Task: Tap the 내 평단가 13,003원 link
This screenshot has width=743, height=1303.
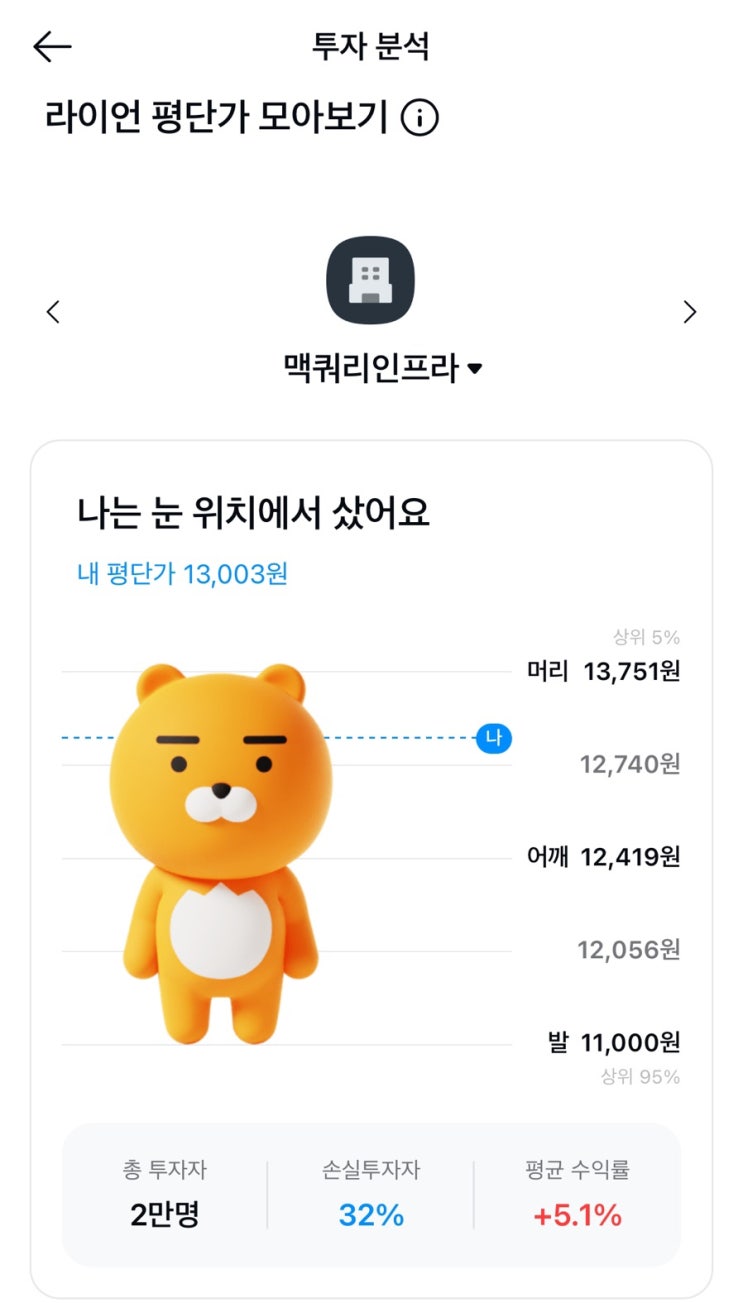Action: click(183, 573)
